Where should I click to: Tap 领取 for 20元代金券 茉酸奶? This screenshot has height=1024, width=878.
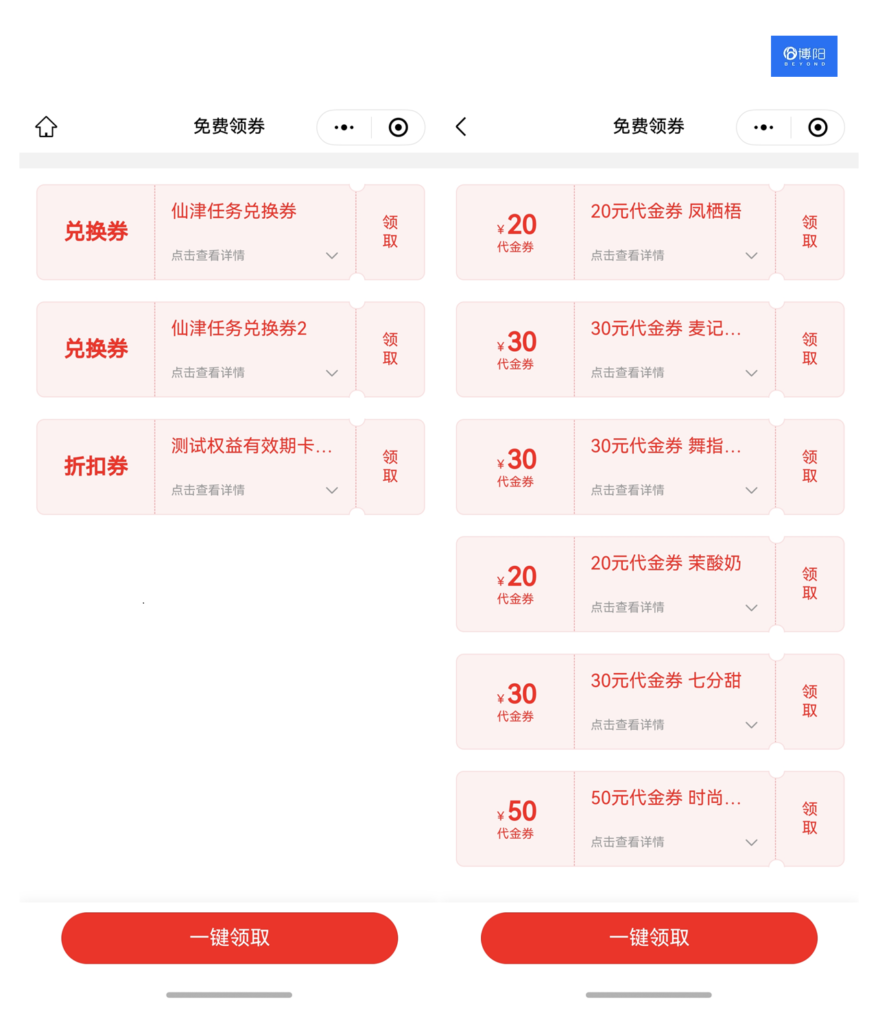(x=810, y=584)
